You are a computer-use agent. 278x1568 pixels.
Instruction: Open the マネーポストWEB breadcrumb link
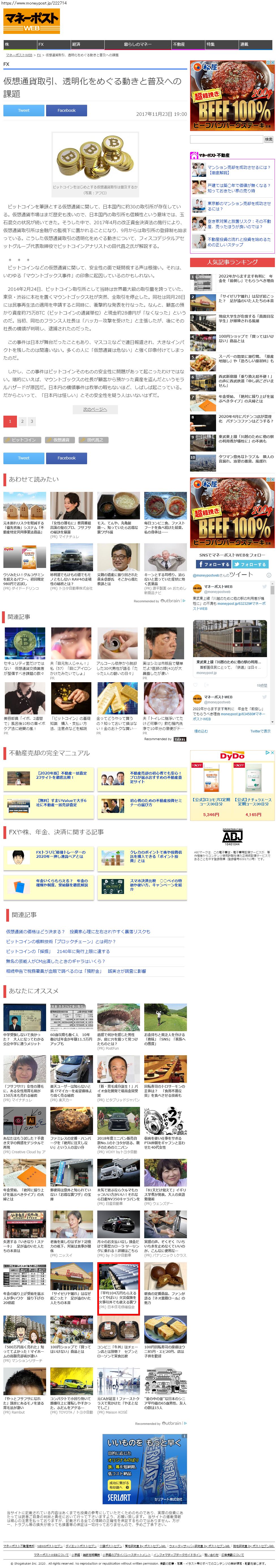(x=20, y=55)
